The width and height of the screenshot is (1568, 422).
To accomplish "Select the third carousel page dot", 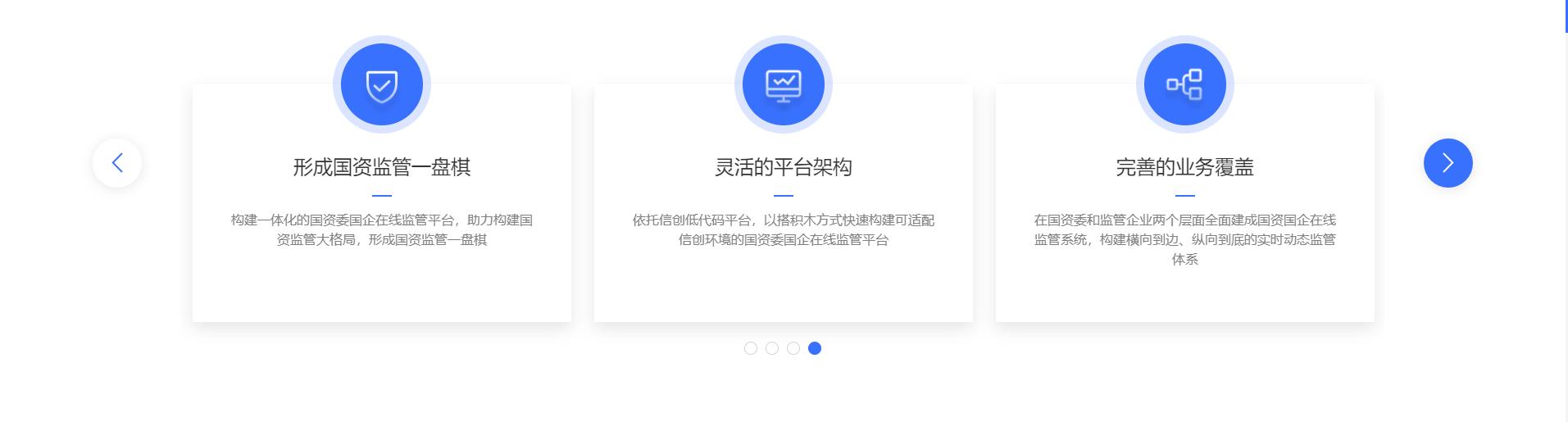I will (793, 348).
